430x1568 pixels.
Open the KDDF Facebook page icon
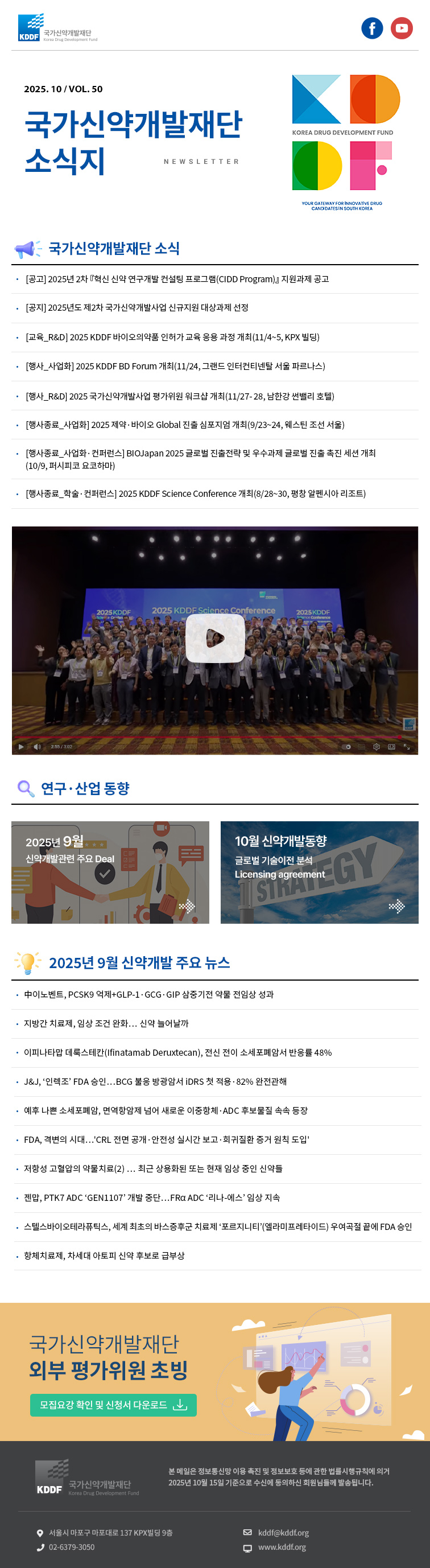(371, 28)
